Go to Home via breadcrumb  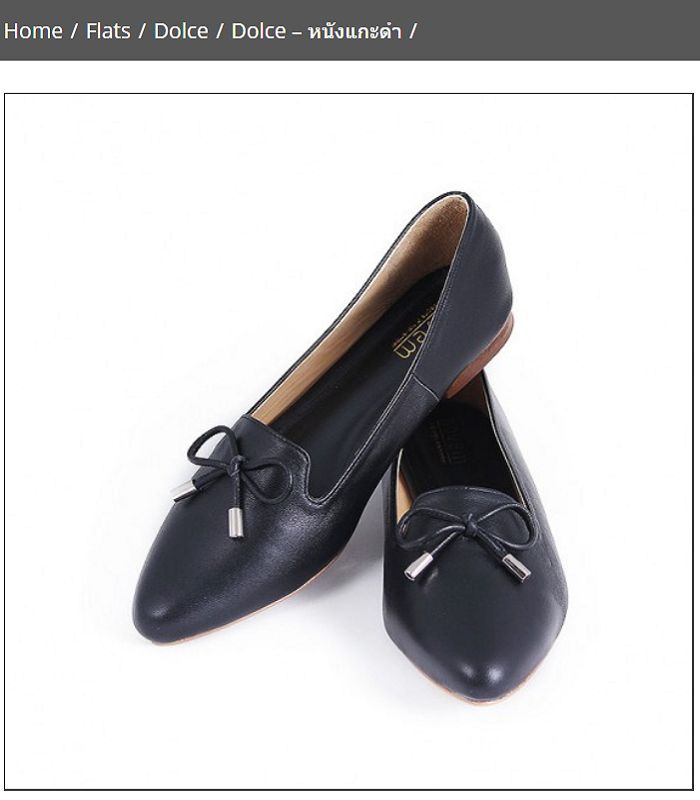(33, 31)
